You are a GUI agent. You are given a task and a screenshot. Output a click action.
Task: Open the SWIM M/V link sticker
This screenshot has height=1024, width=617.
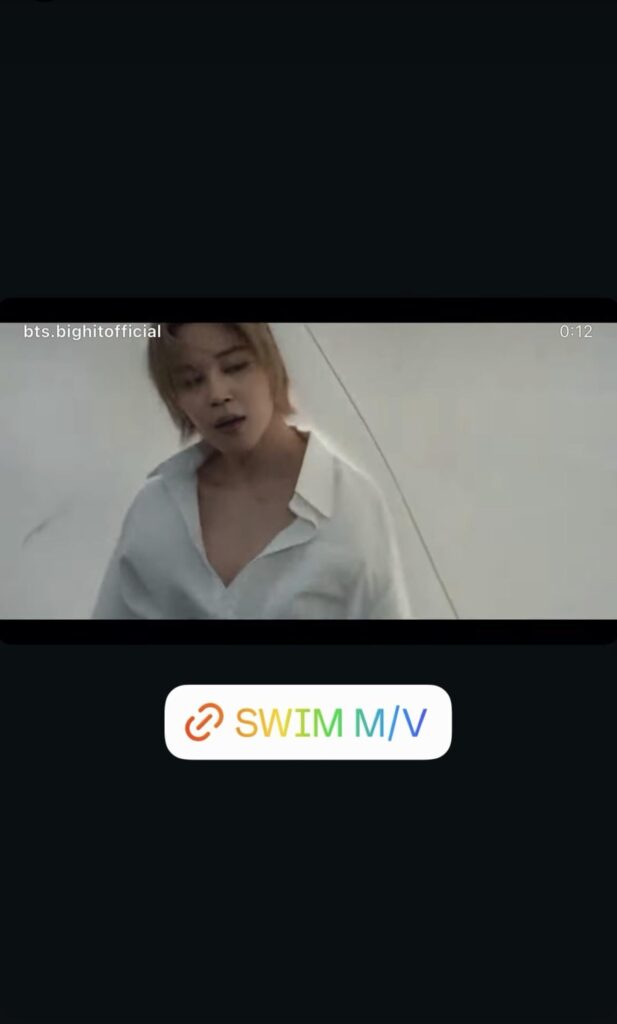pyautogui.click(x=308, y=722)
